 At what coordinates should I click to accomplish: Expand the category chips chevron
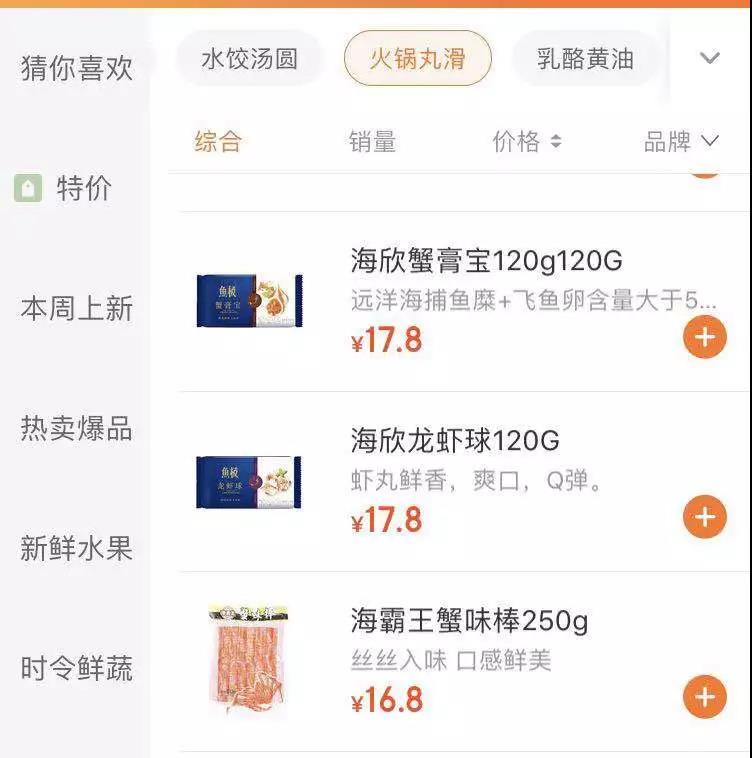[x=709, y=58]
